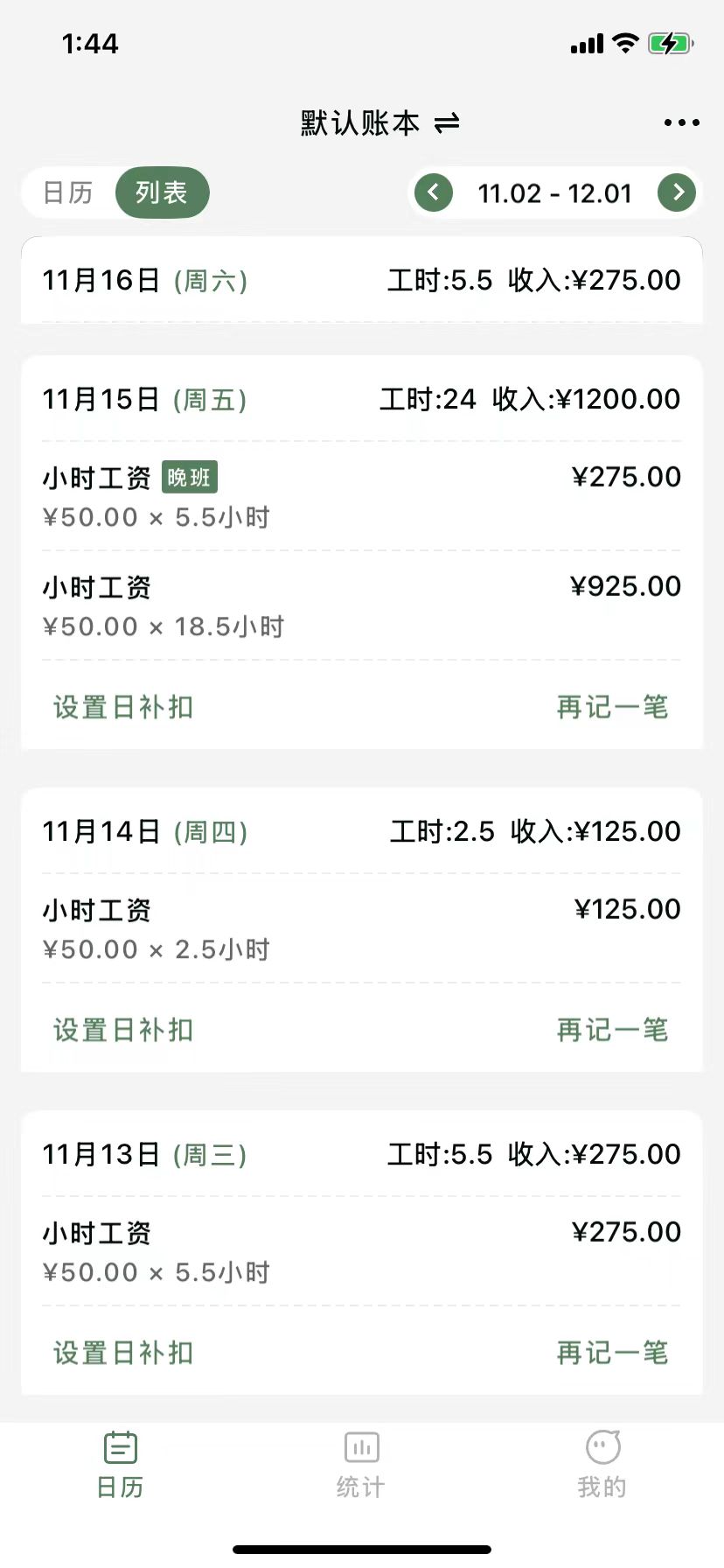
Task: Tap the left arrow to view previous month
Action: coord(433,192)
